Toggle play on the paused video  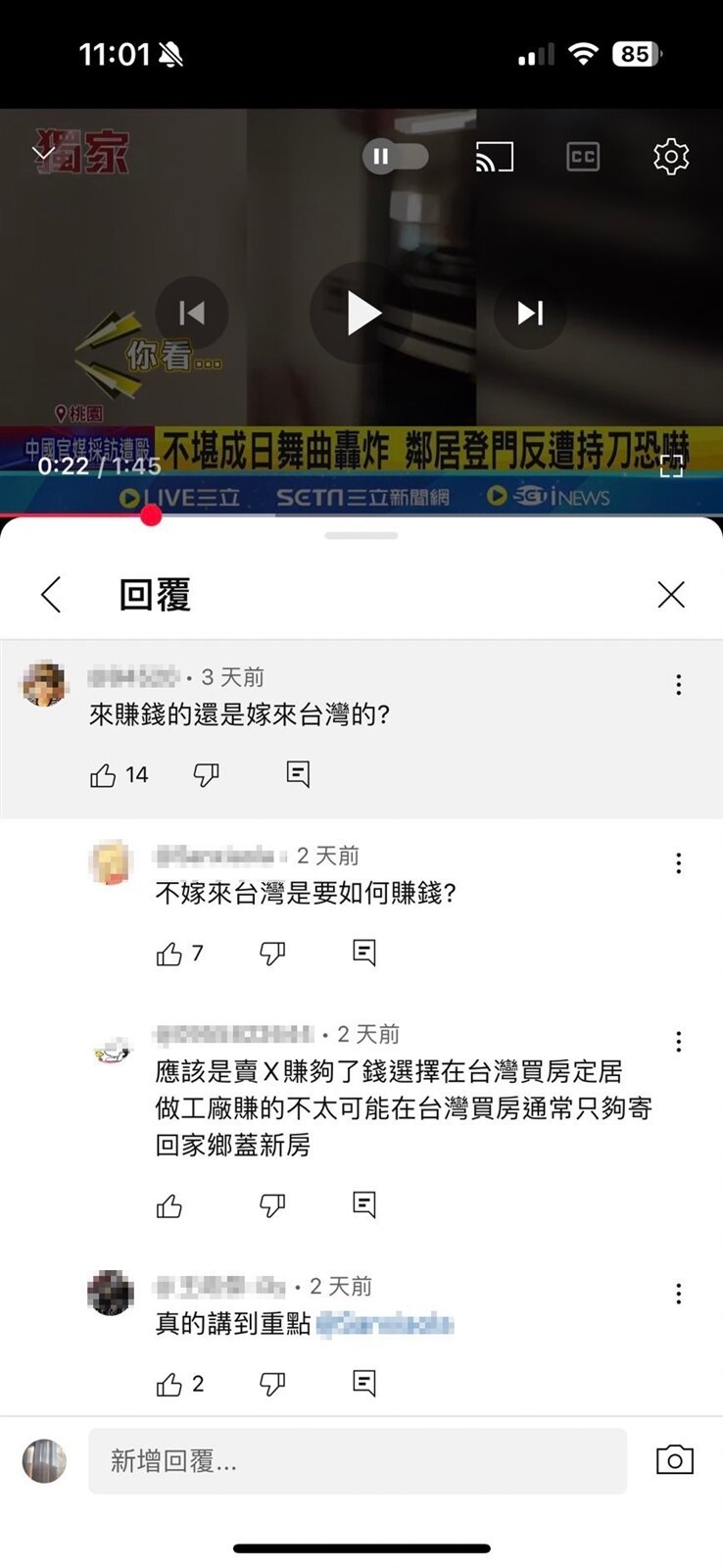[361, 313]
